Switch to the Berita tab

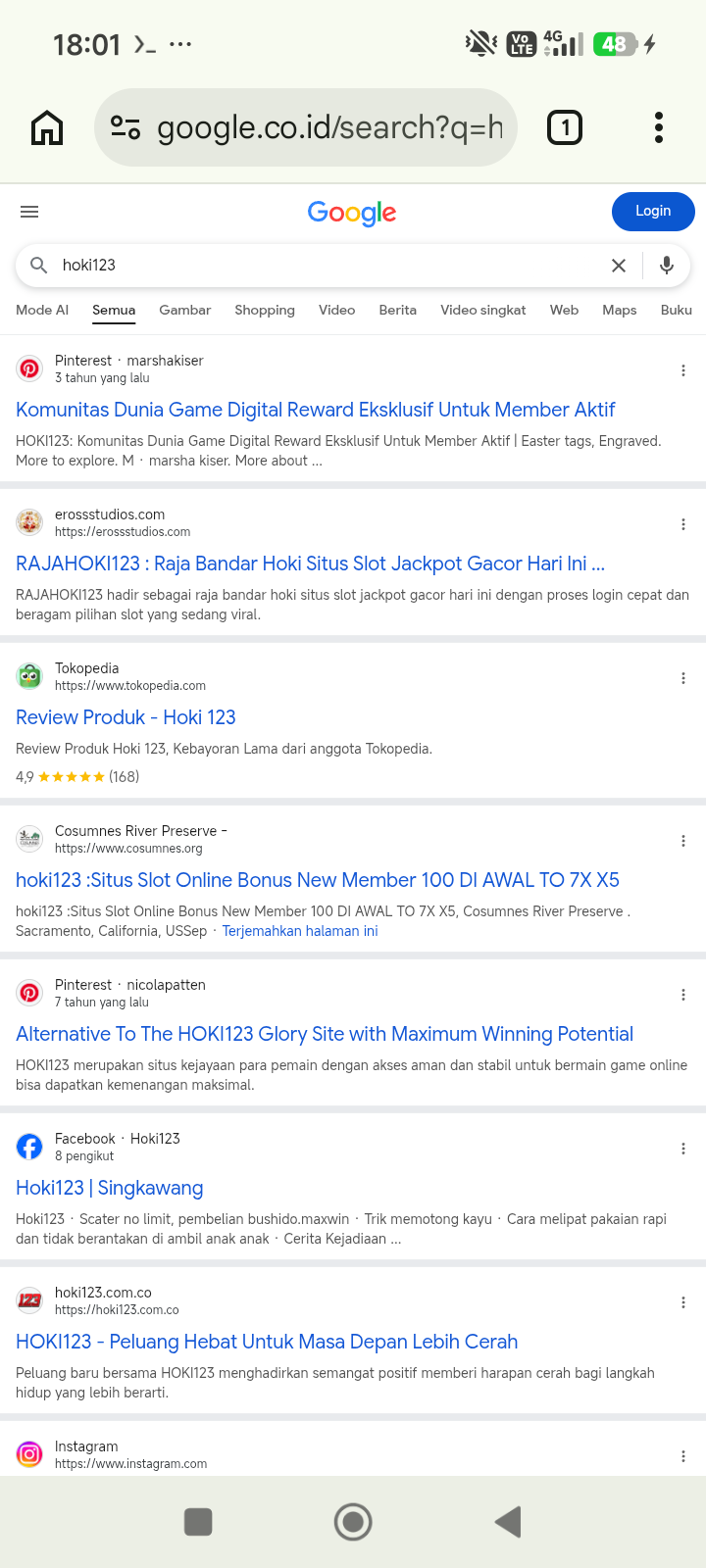pyautogui.click(x=398, y=310)
